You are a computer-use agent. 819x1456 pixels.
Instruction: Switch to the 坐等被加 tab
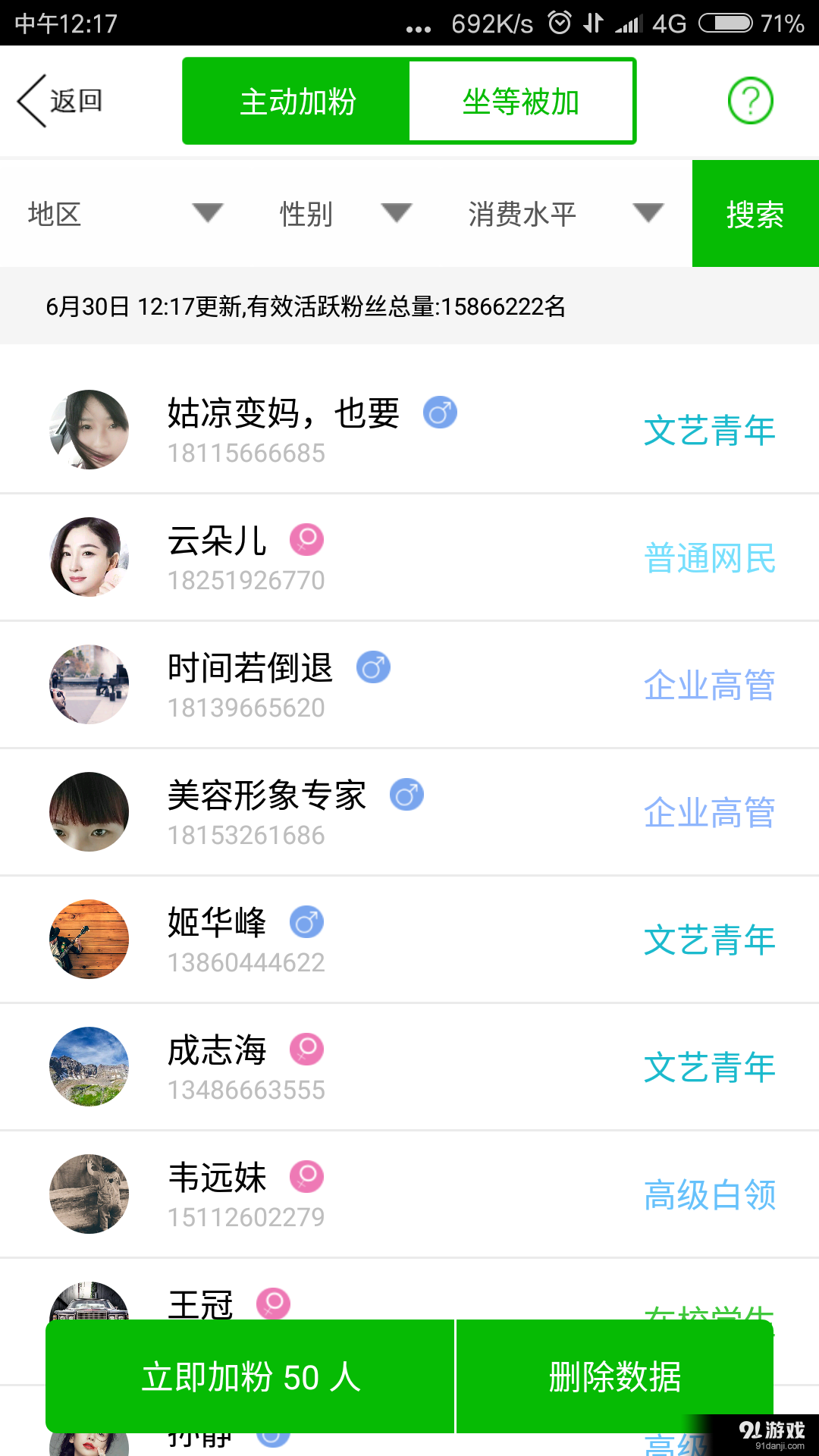522,101
